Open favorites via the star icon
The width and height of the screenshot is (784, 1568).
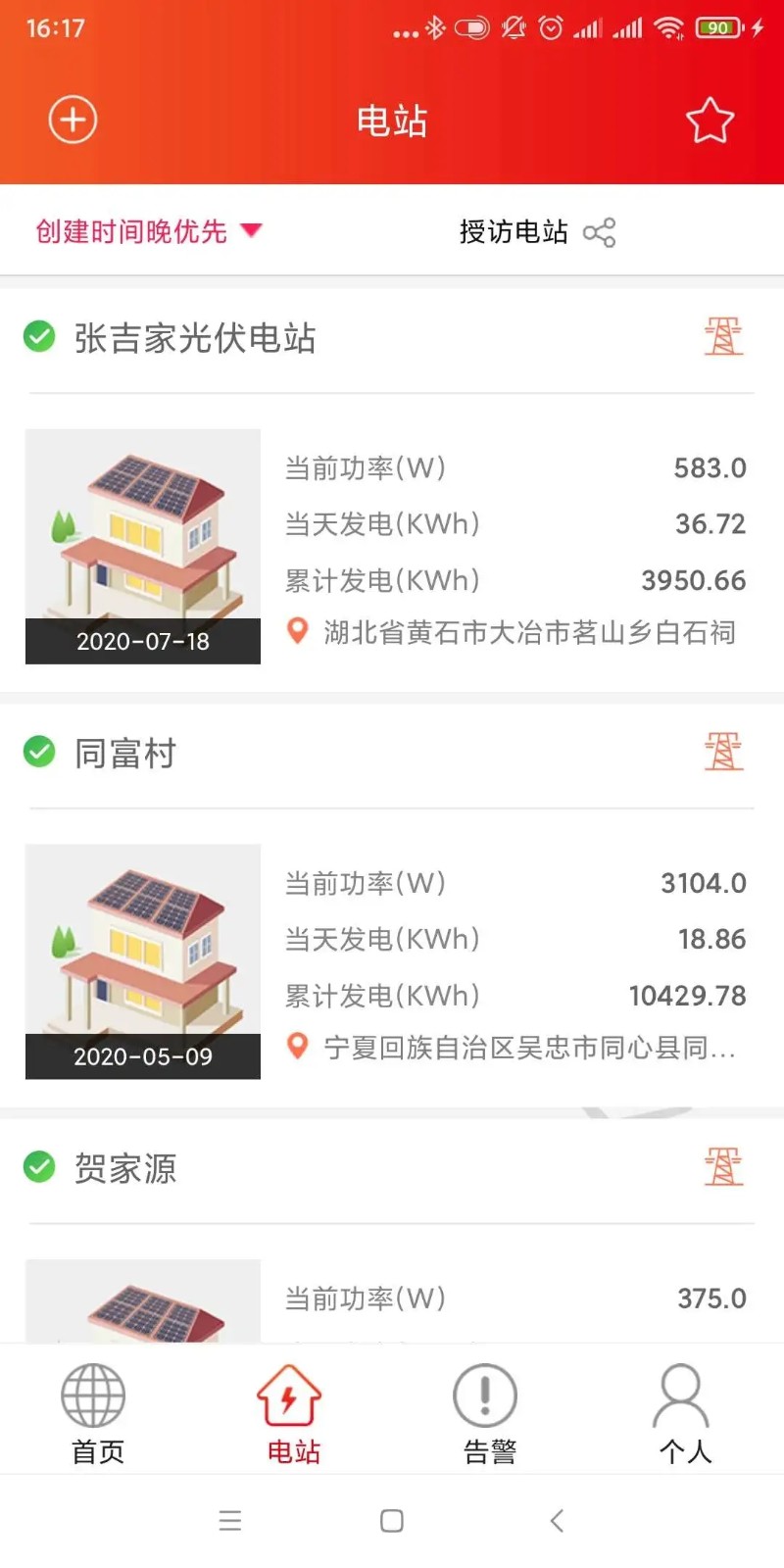click(x=710, y=119)
